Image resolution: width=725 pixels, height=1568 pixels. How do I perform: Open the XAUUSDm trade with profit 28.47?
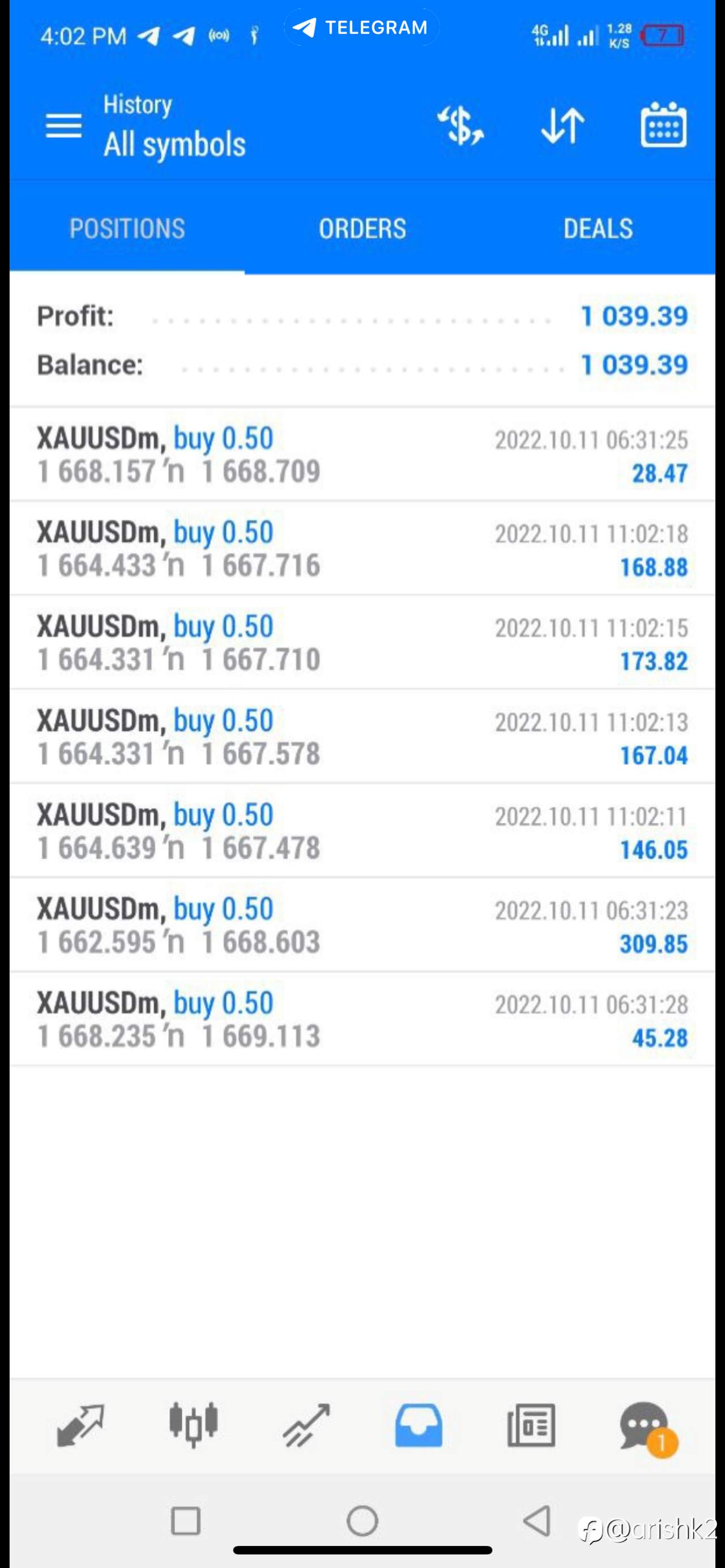[362, 455]
